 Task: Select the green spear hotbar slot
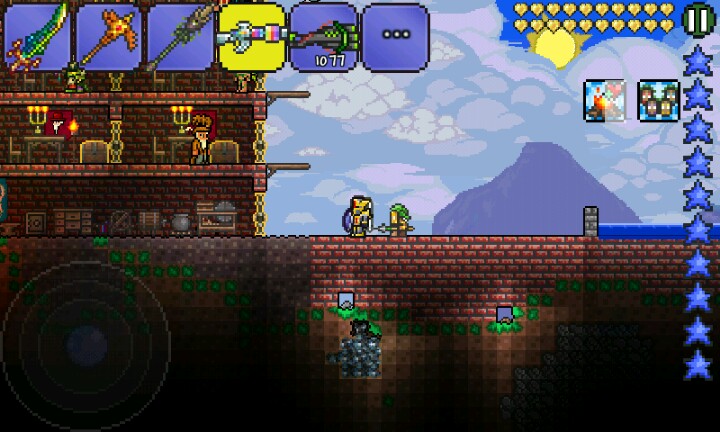[180, 38]
